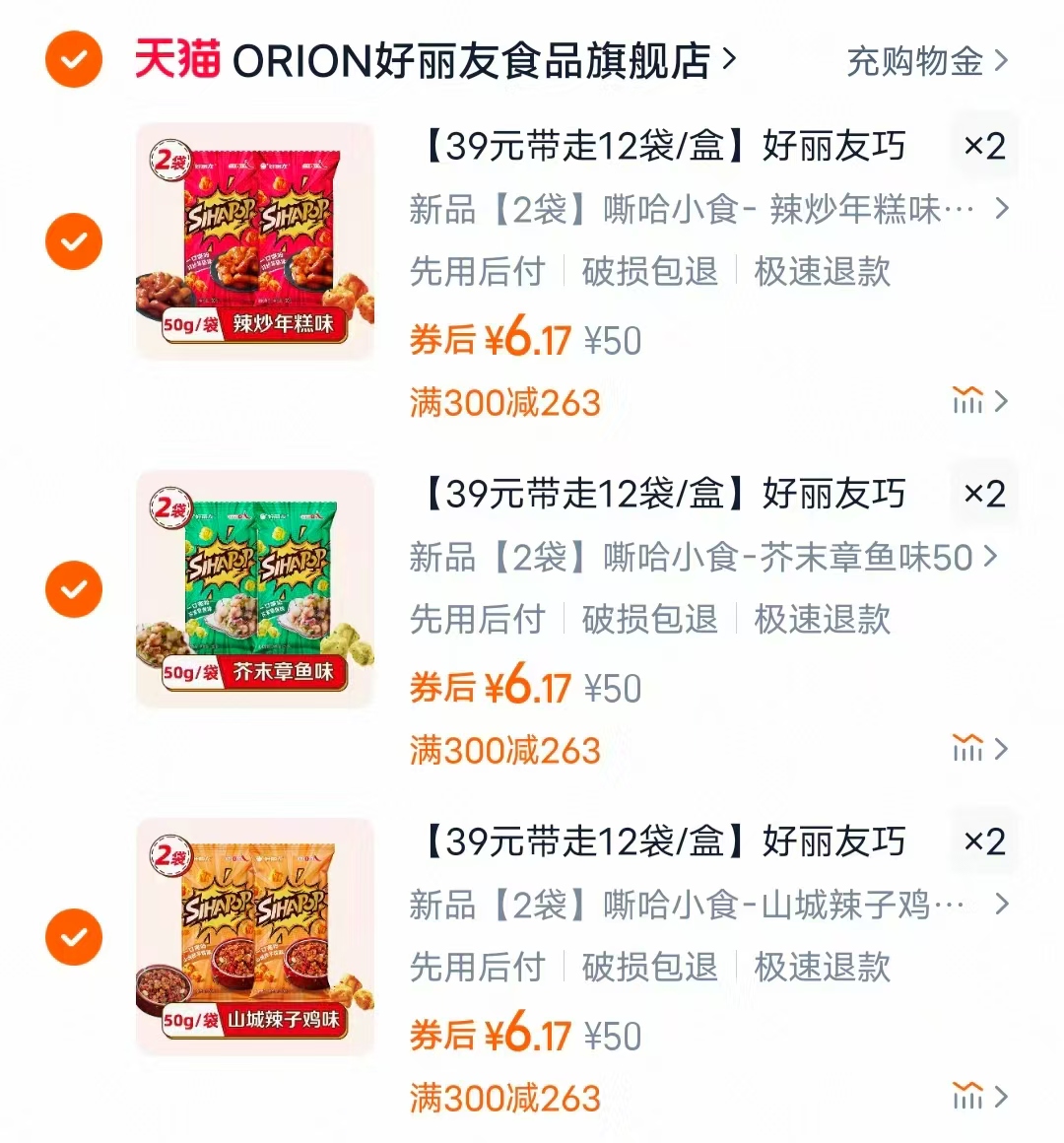The image size is (1064, 1143).
Task: Uncheck the 辣炒年糕味 item selection
Action: pyautogui.click(x=73, y=240)
